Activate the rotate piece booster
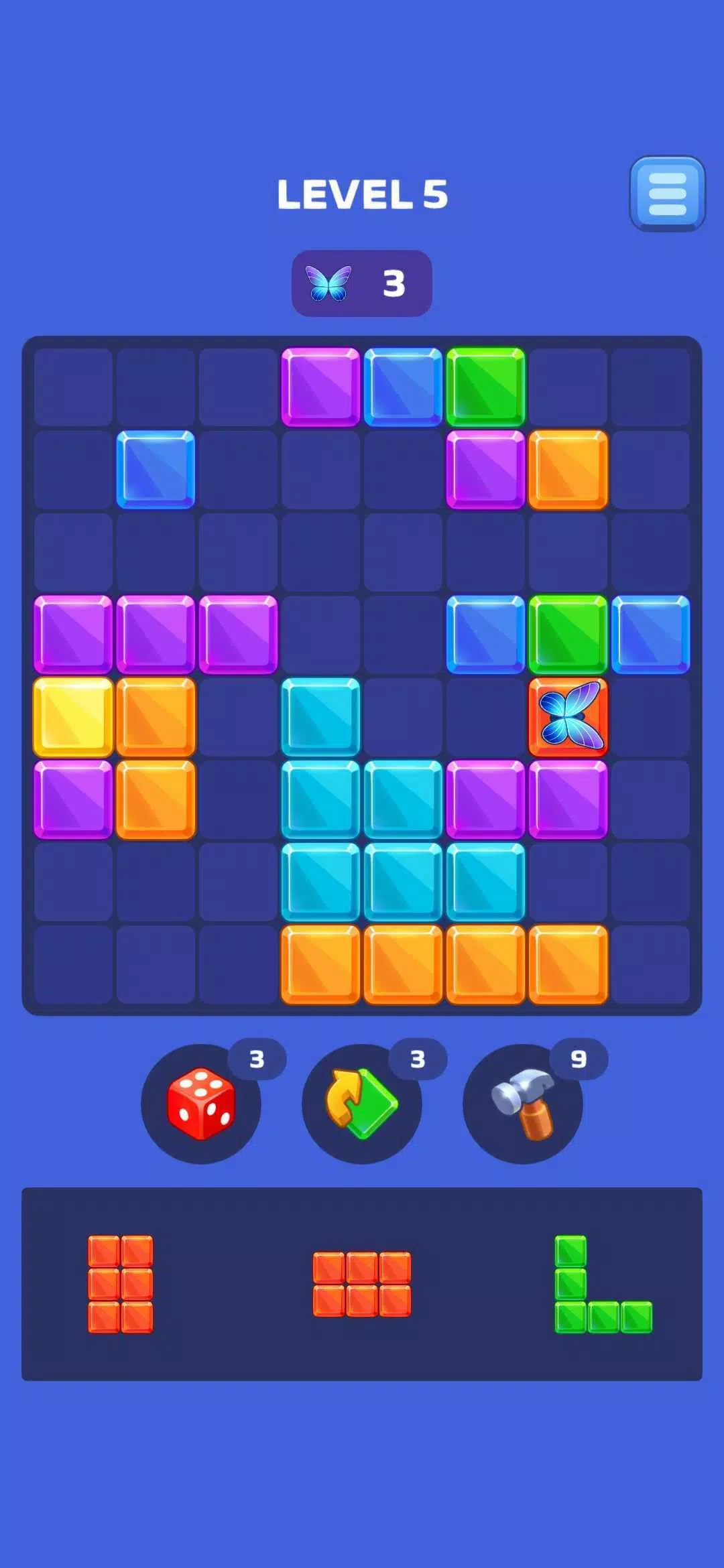 coord(362,1103)
